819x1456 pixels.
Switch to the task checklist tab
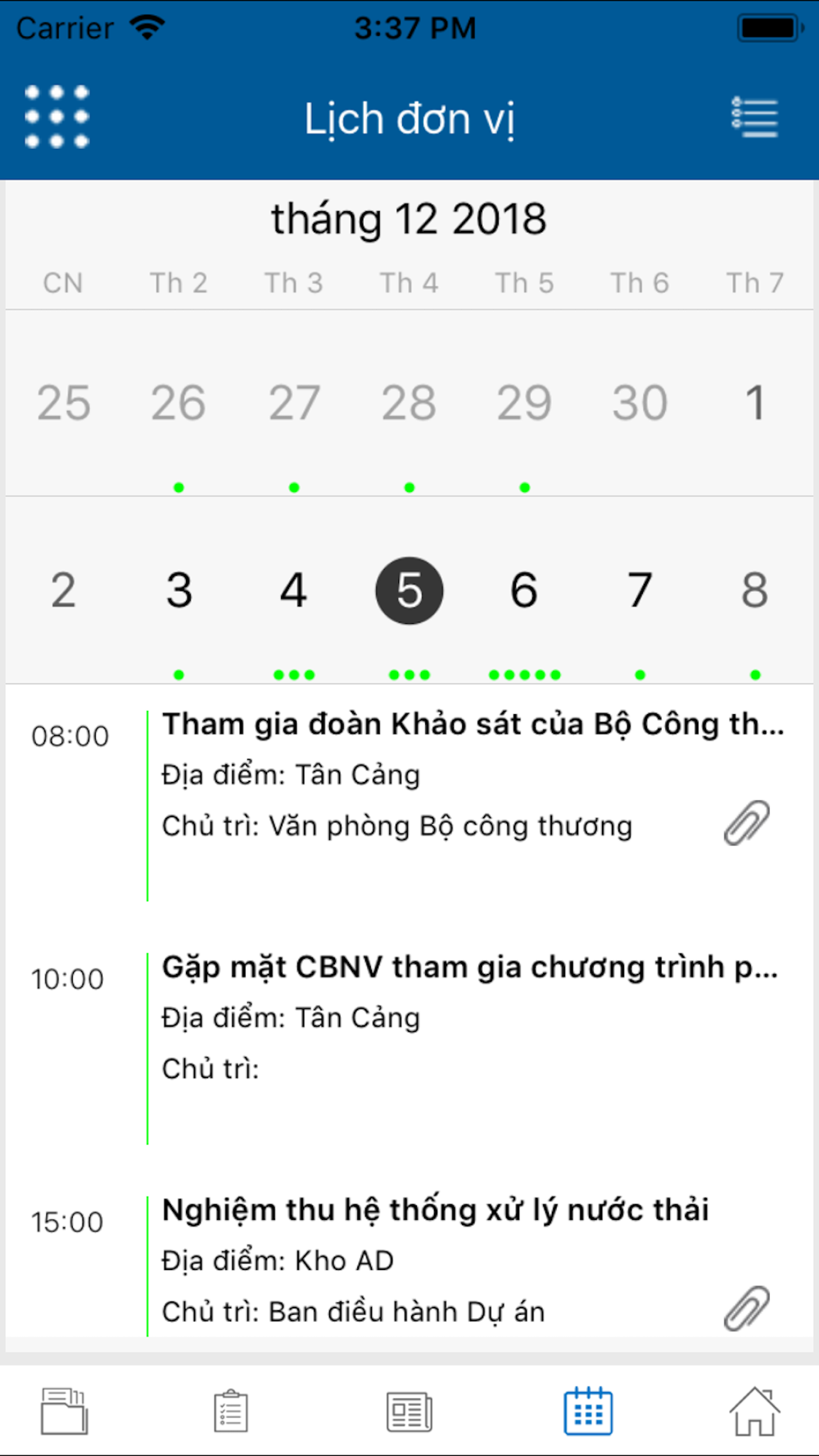point(231,1411)
